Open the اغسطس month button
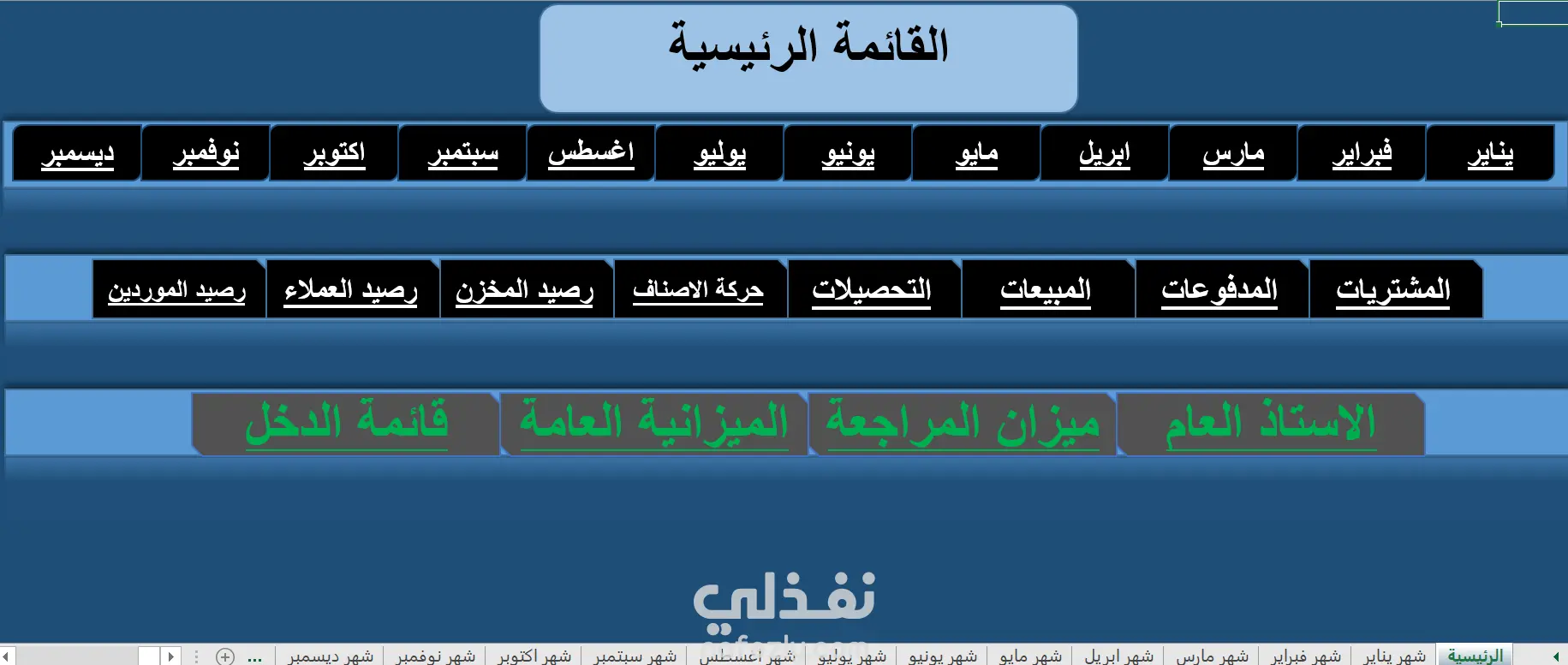Viewport: 1568px width, 665px height. 591,153
